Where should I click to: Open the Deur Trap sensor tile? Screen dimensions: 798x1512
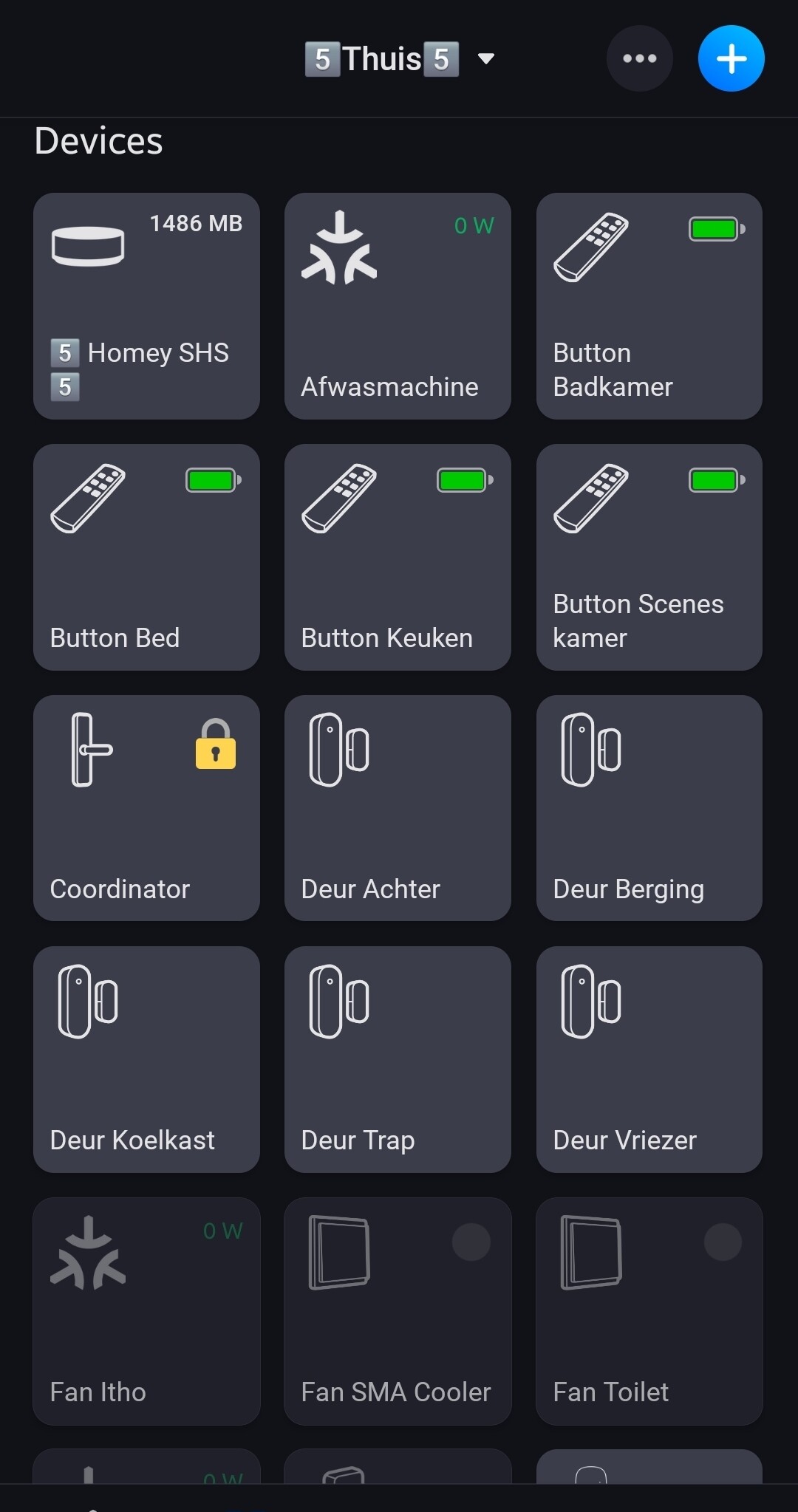pos(398,1059)
